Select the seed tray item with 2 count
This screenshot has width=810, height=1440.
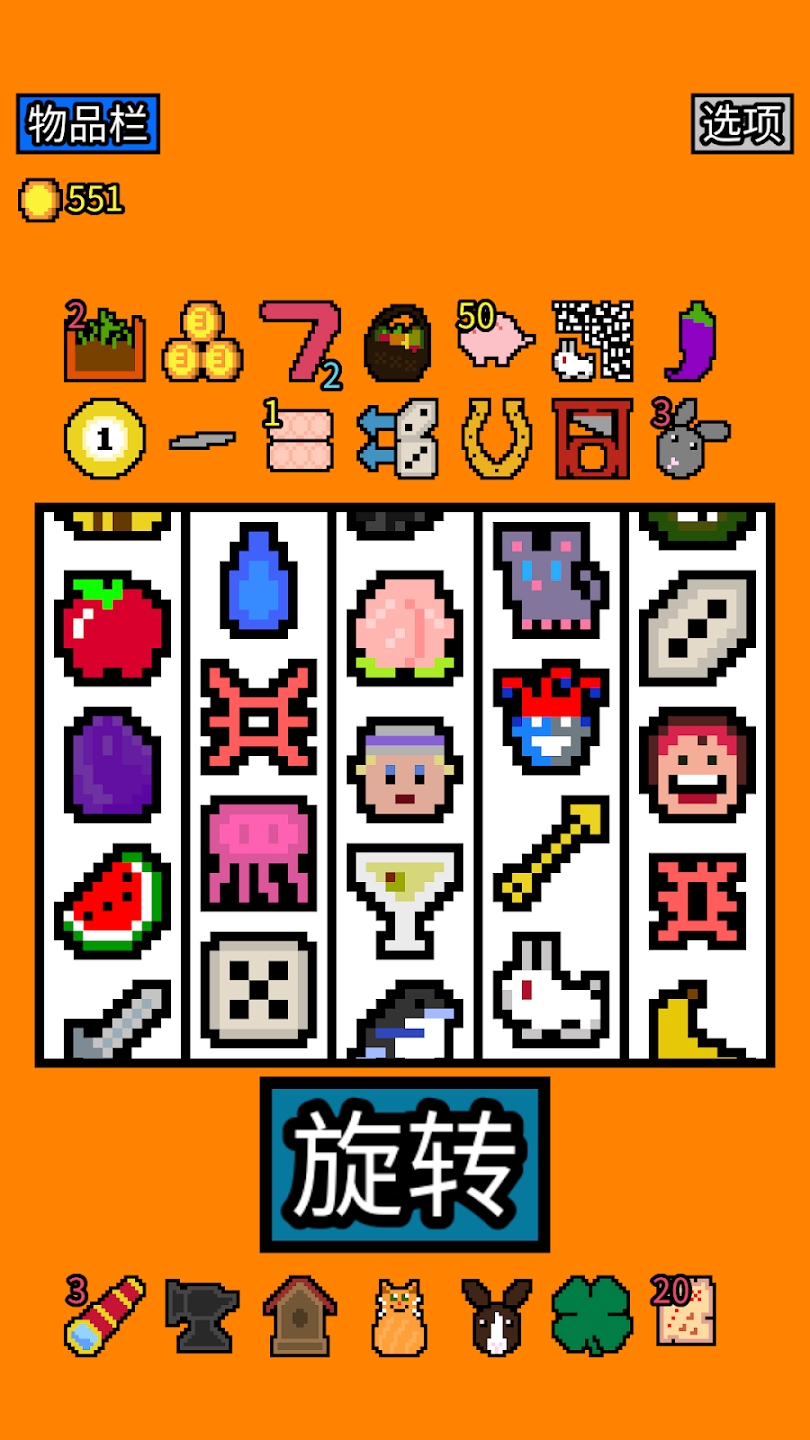pyautogui.click(x=103, y=343)
